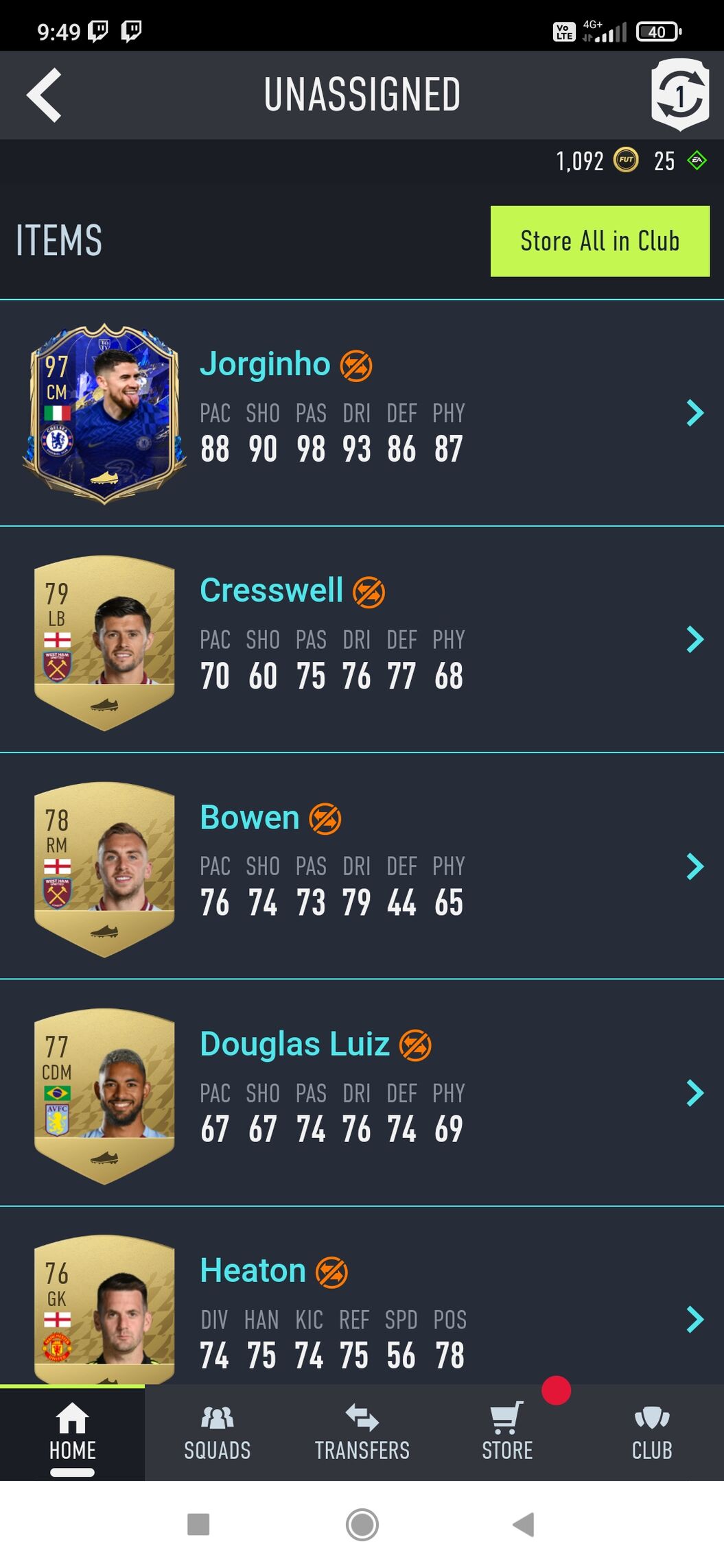Go to the Store tab
Image resolution: width=724 pixels, height=1568 pixels.
click(x=507, y=1432)
